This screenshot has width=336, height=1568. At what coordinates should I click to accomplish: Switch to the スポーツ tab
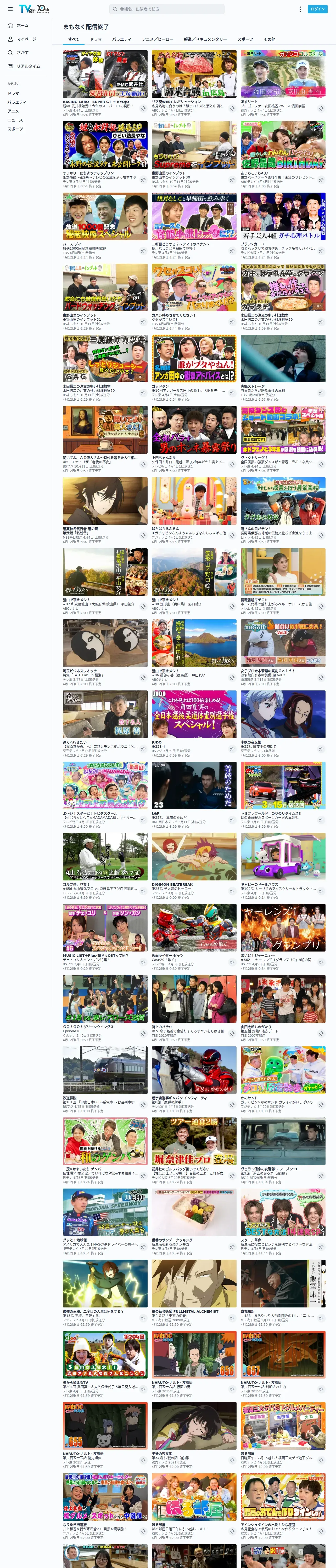245,39
